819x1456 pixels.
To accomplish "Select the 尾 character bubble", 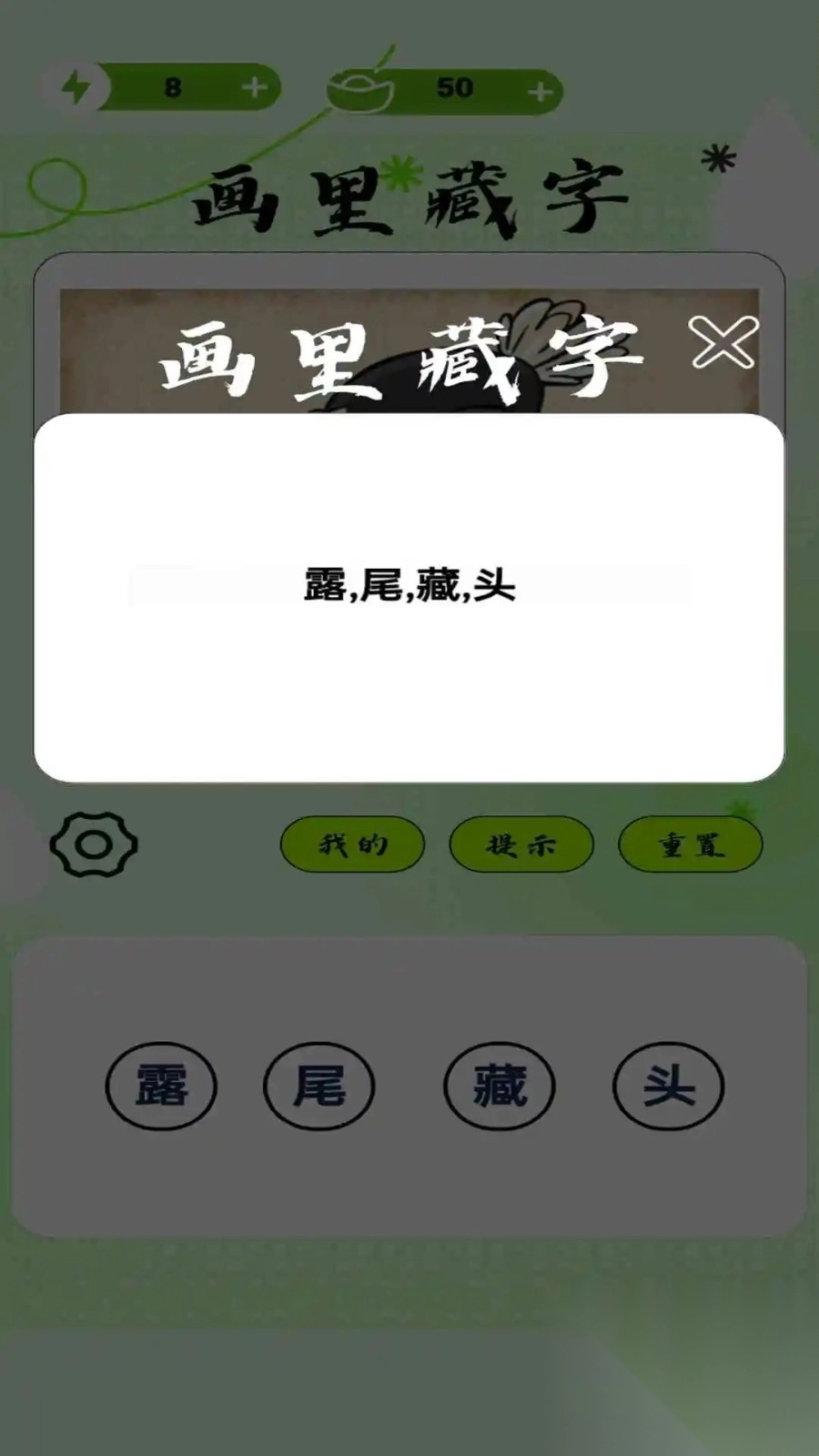I will click(x=320, y=1087).
